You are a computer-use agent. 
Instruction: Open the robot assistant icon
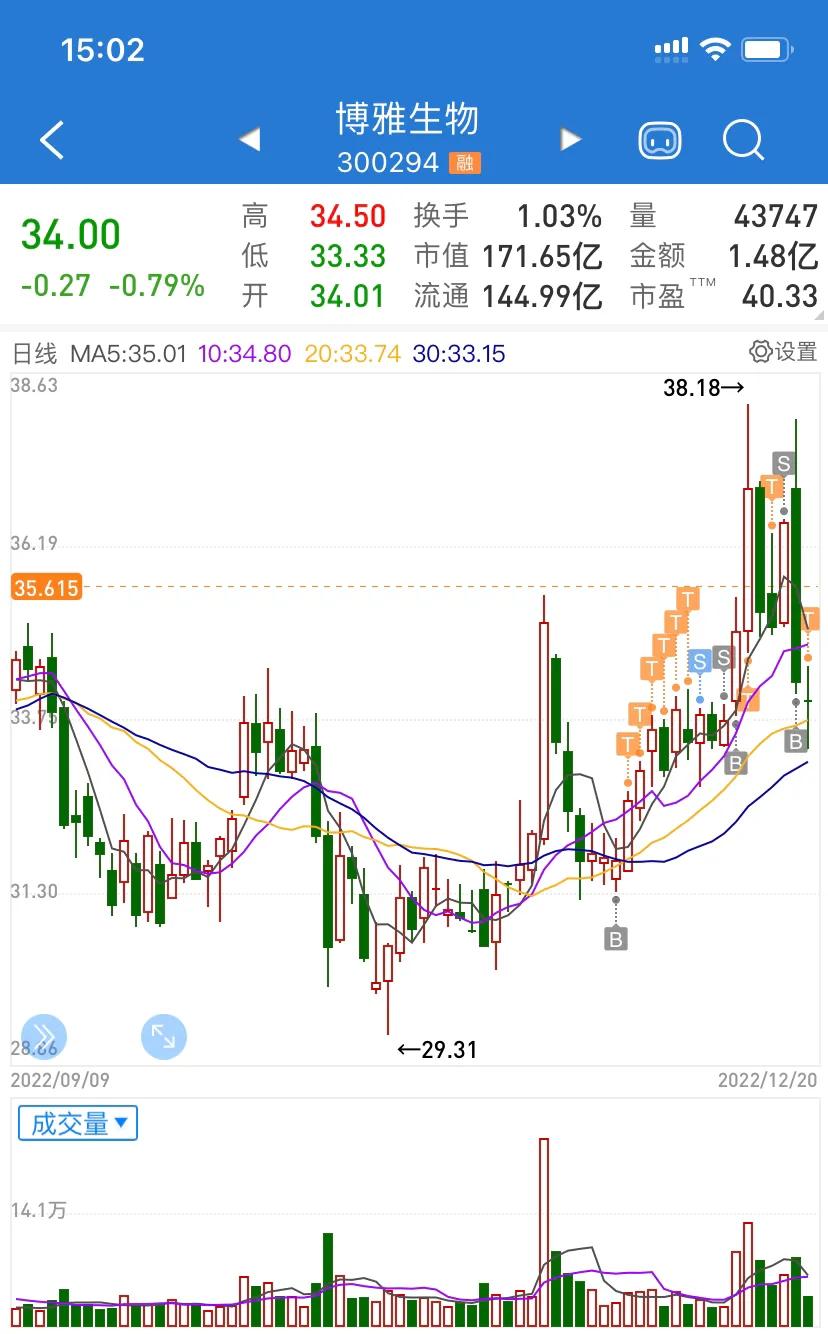coord(660,140)
